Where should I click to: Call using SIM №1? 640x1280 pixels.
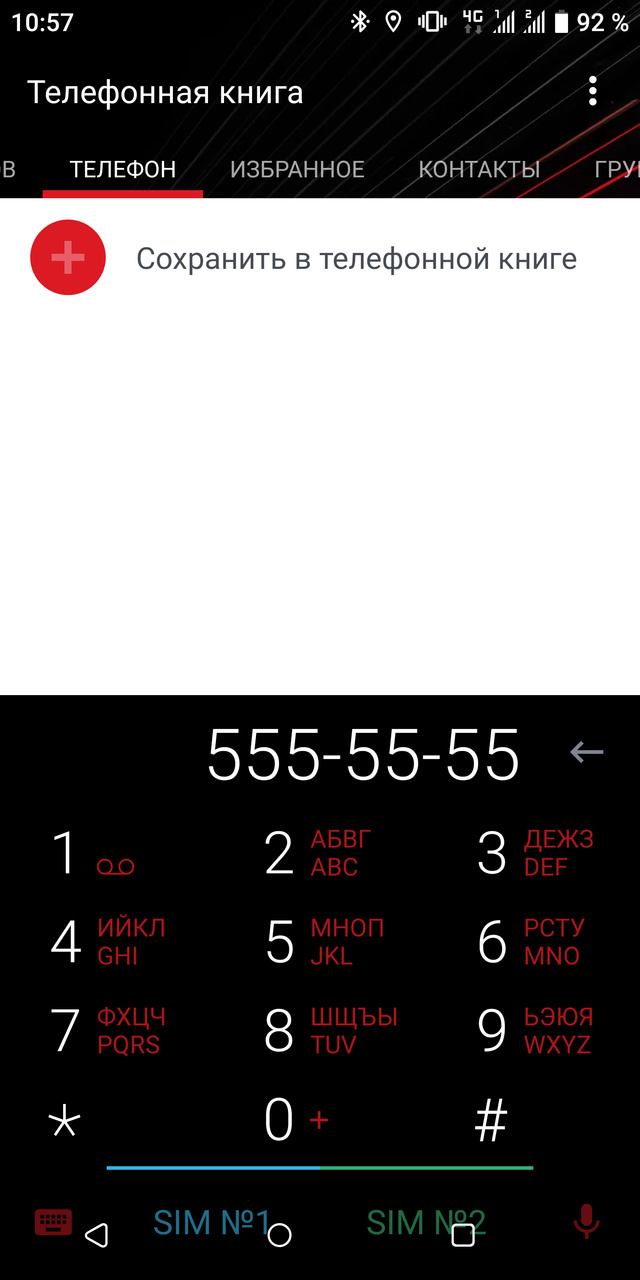pyautogui.click(x=211, y=1216)
